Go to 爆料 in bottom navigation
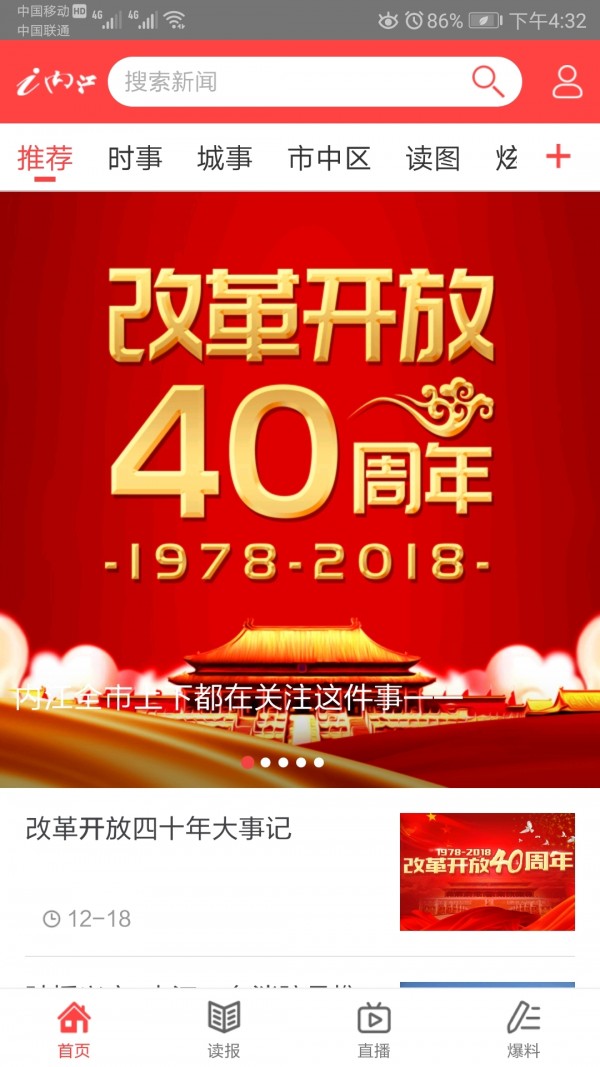 point(523,1030)
